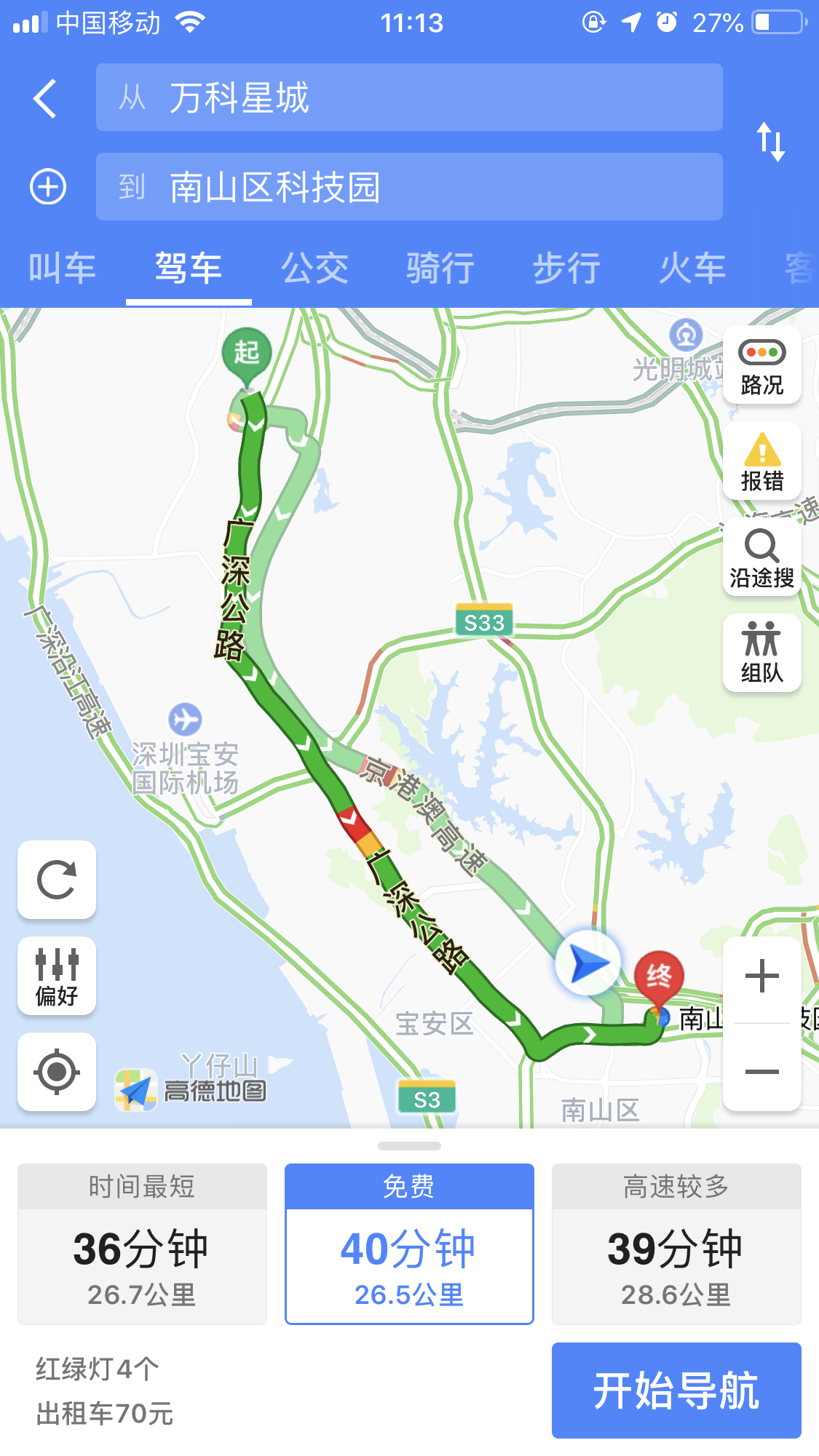Open 报错 to report an error
This screenshot has width=819, height=1456.
pos(761,462)
